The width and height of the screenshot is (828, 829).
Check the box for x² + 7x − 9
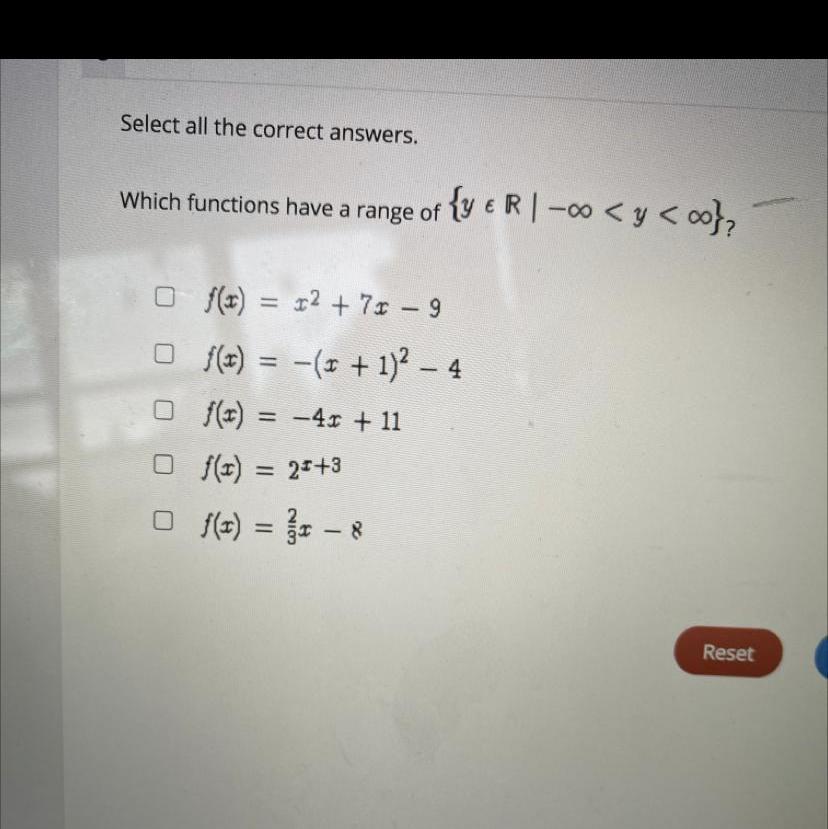tap(164, 297)
